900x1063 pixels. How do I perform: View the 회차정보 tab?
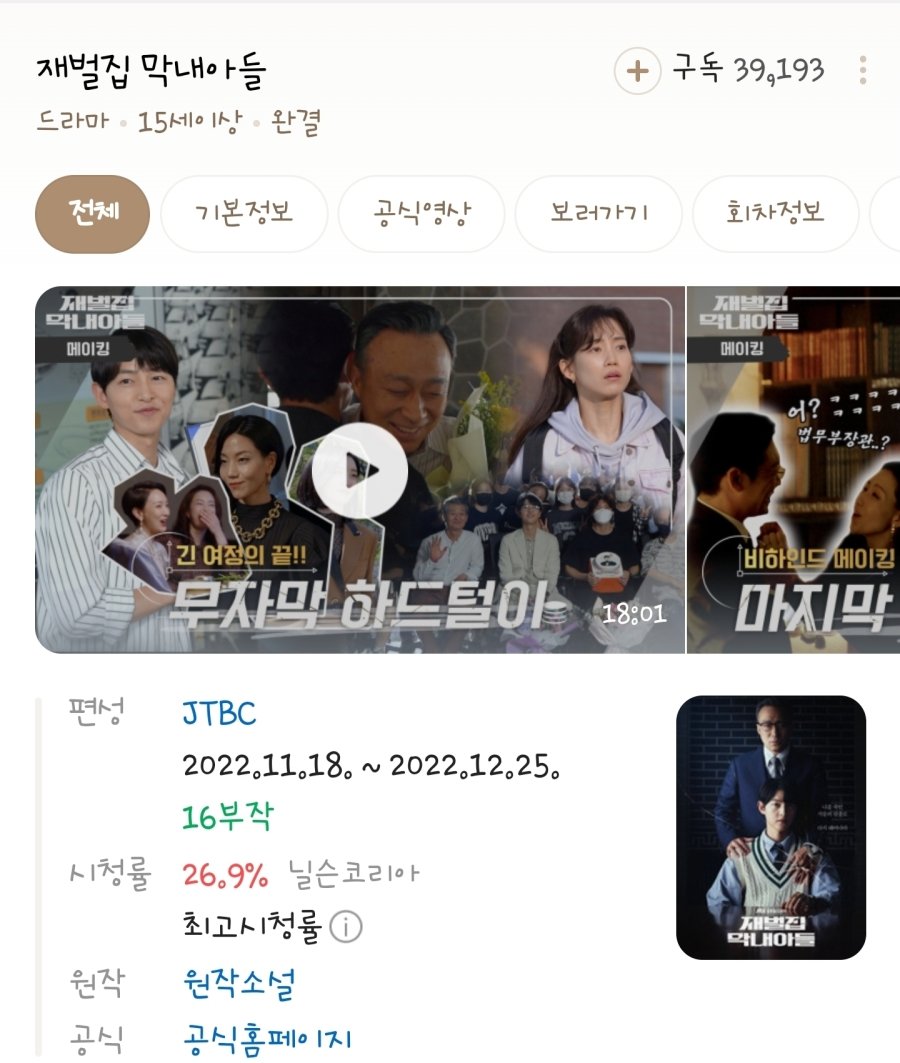[775, 214]
